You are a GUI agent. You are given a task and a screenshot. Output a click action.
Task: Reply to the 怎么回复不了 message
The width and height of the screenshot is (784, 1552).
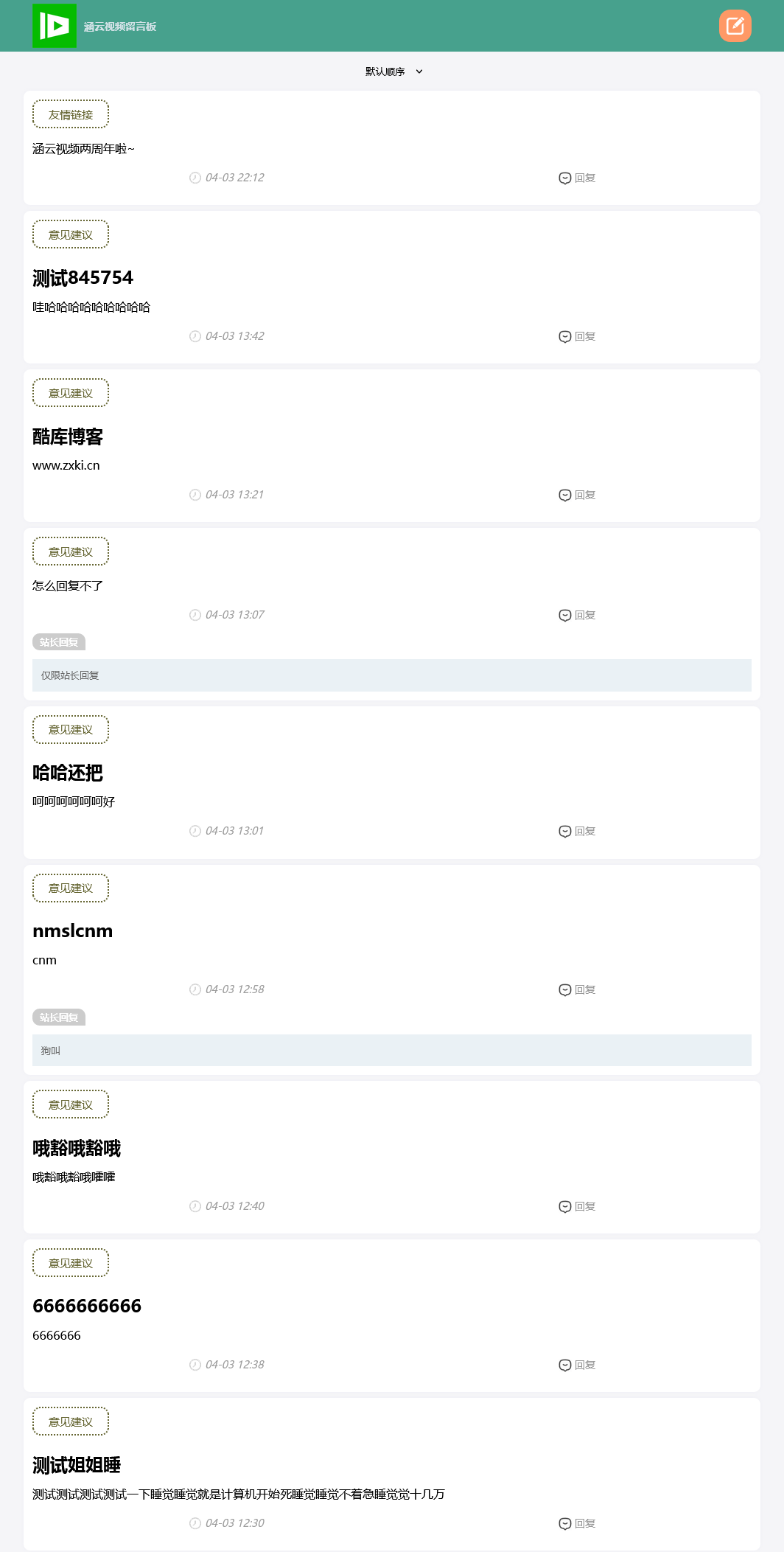click(x=577, y=615)
